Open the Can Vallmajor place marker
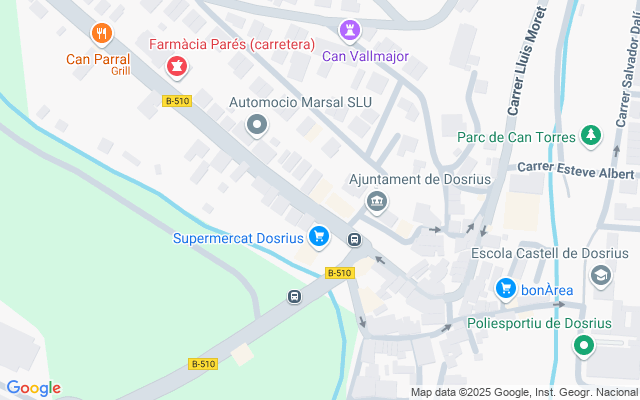This screenshot has width=640, height=400. coord(349,31)
